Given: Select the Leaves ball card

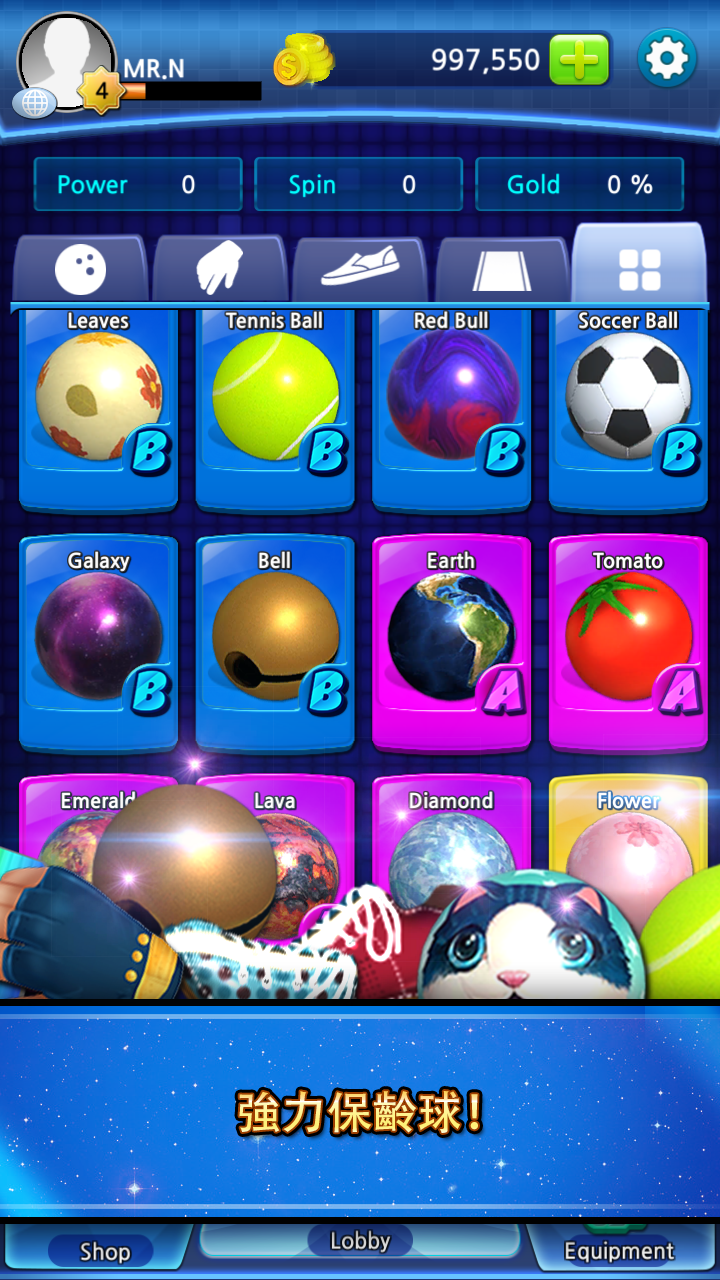Looking at the screenshot, I should [x=98, y=405].
